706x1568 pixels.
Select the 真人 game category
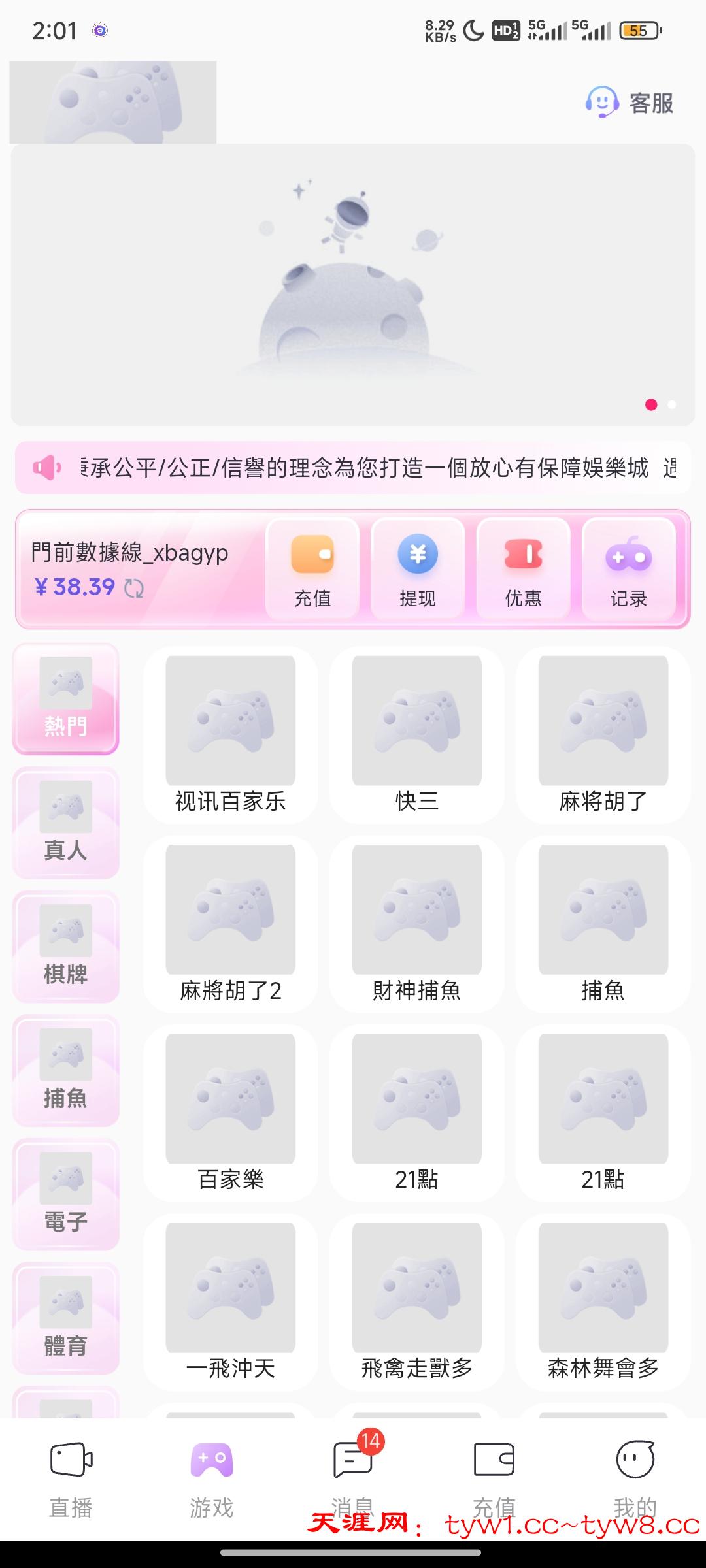coord(65,823)
